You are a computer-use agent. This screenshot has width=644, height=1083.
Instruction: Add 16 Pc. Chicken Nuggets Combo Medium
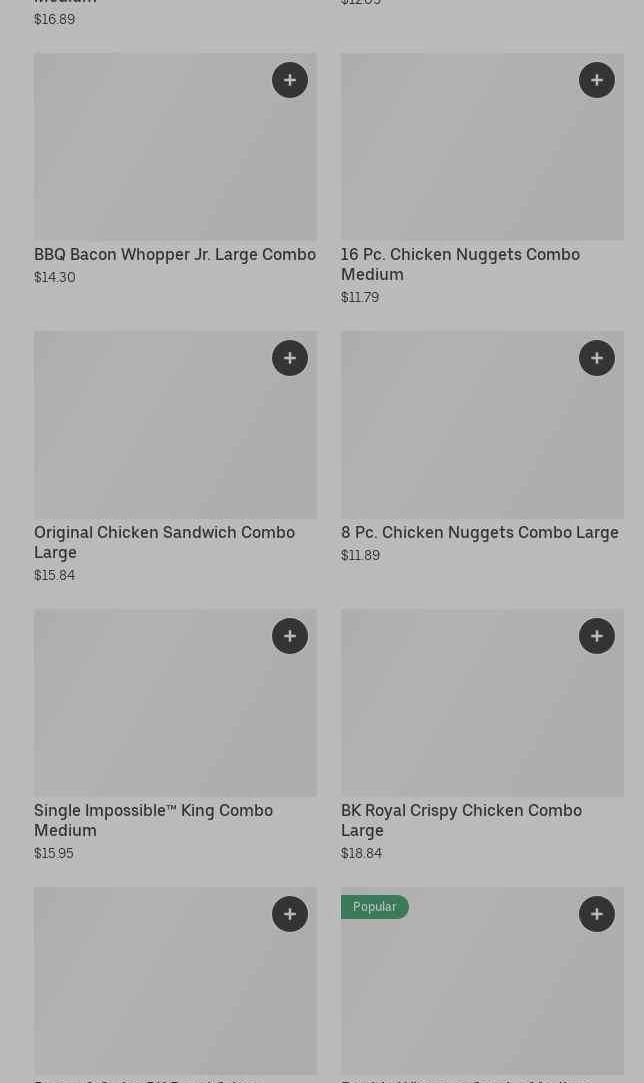click(597, 80)
